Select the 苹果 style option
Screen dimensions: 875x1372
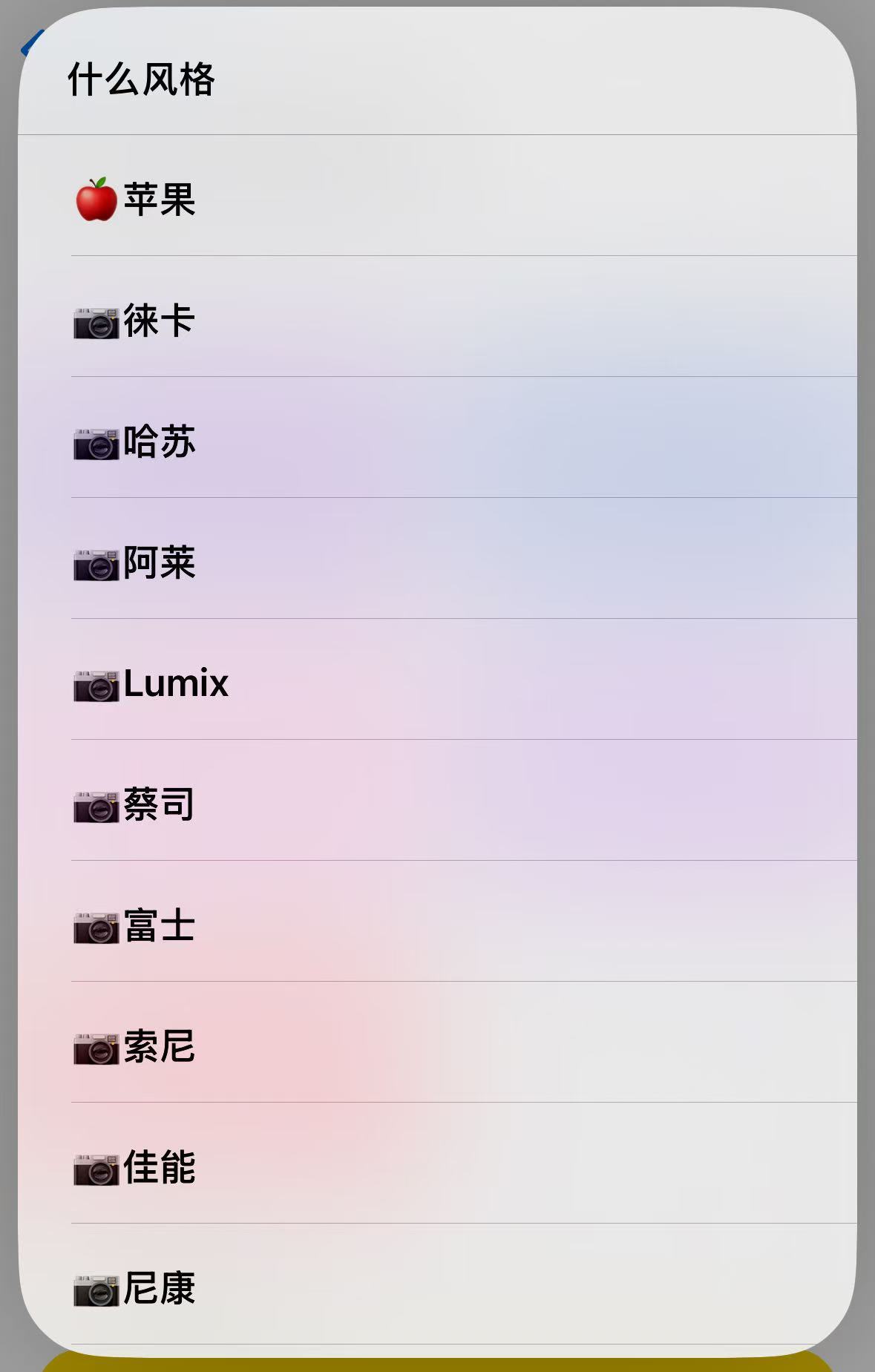click(x=438, y=196)
